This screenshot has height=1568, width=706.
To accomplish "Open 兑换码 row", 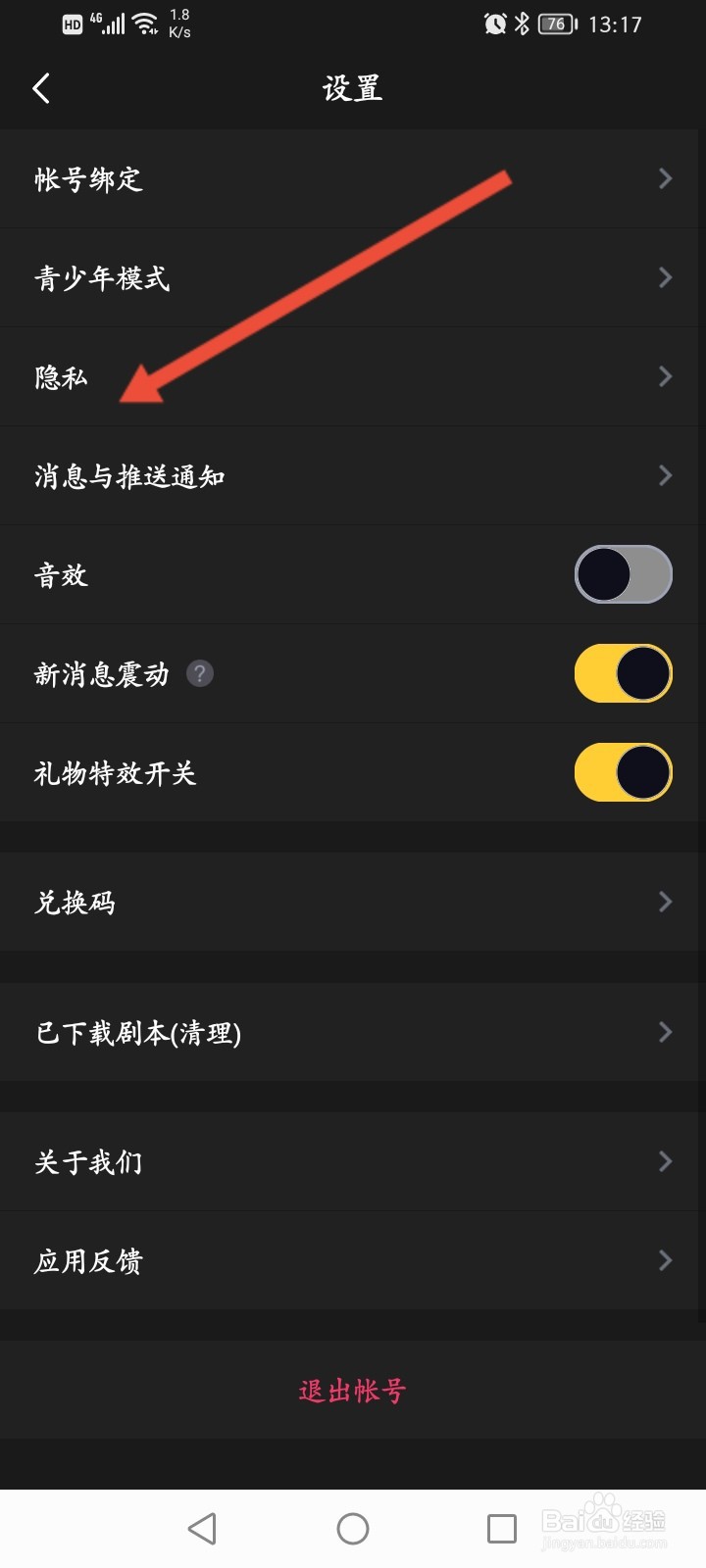I will pyautogui.click(x=353, y=902).
